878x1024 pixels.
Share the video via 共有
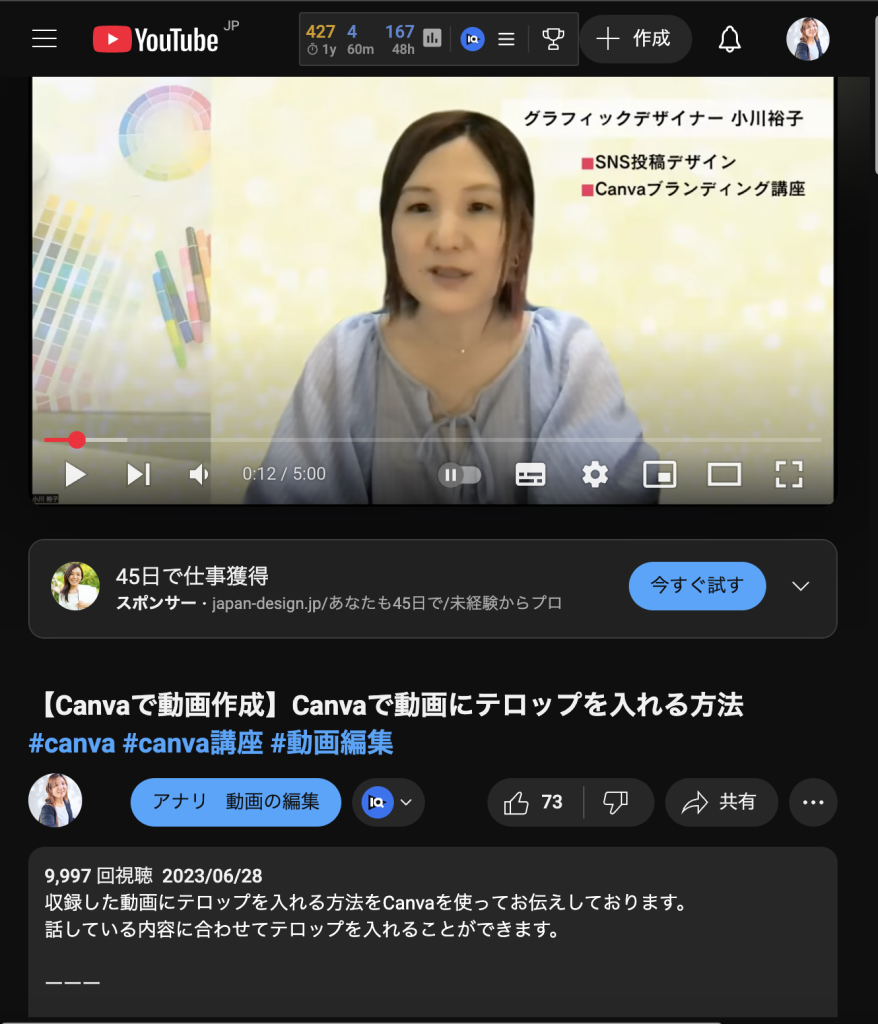720,802
